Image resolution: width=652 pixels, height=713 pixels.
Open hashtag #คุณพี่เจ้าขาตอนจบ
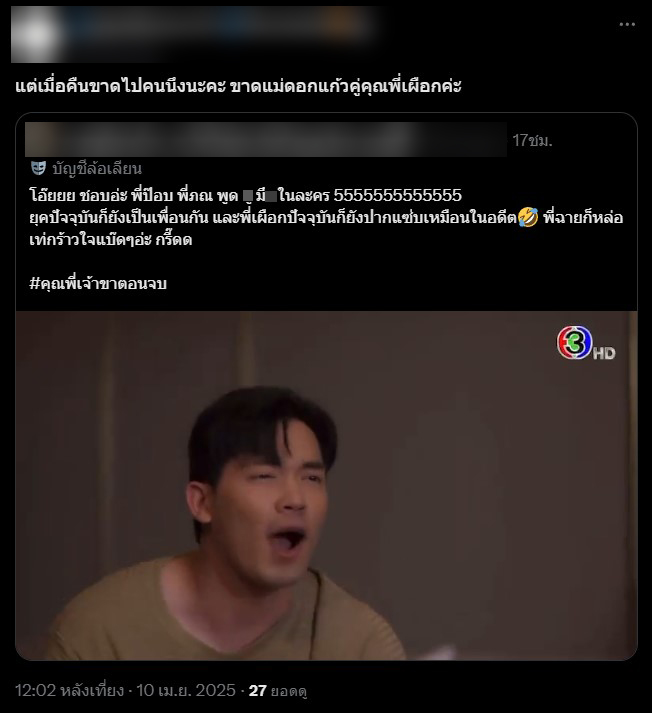click(x=98, y=284)
